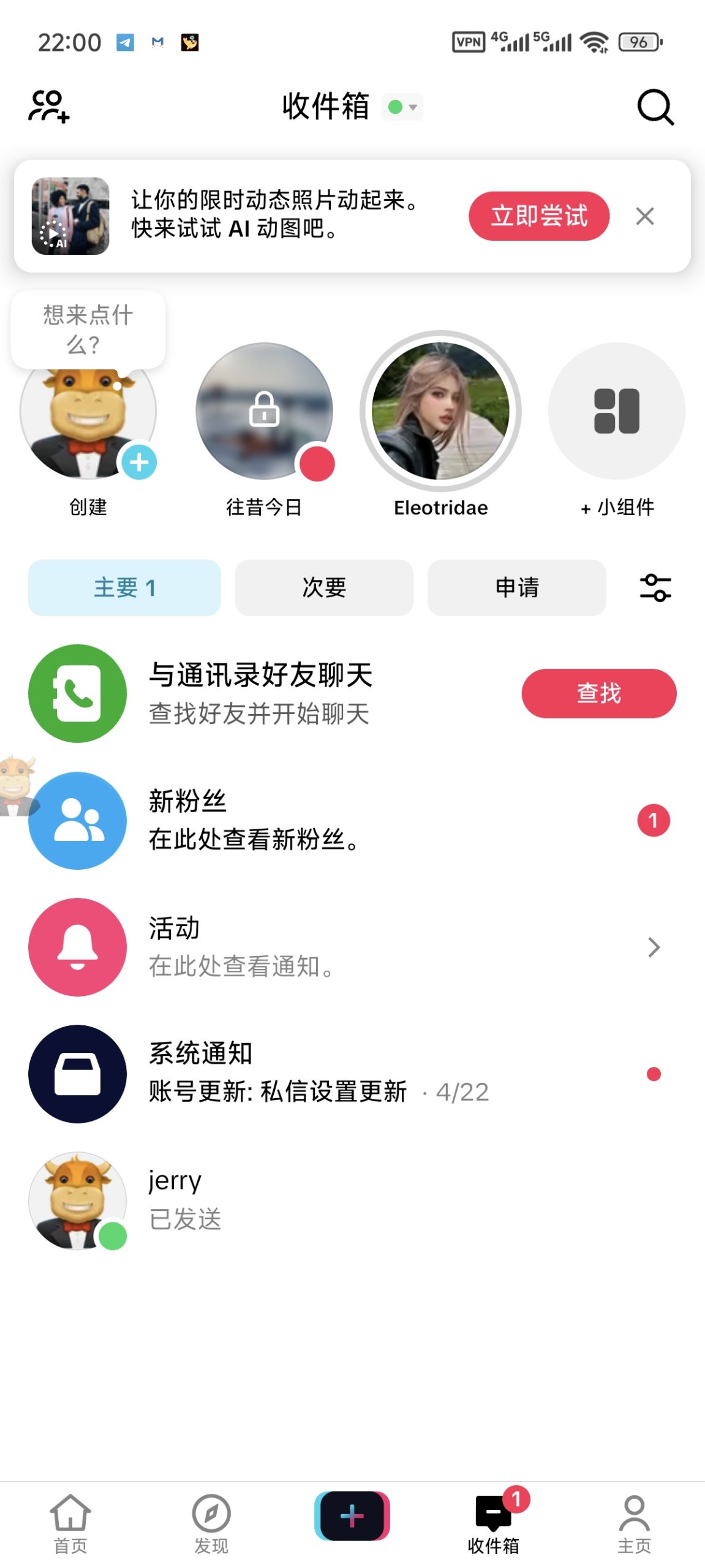Switch to the 次要 tab
Image resolution: width=705 pixels, height=1568 pixels.
tap(324, 587)
